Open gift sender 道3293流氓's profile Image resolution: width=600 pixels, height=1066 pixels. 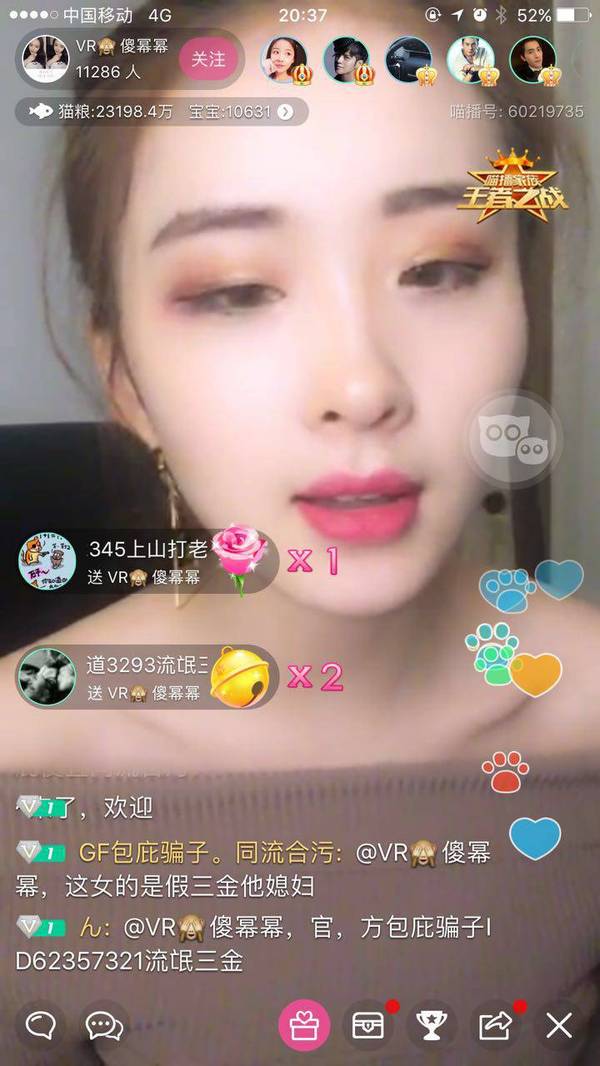click(47, 677)
